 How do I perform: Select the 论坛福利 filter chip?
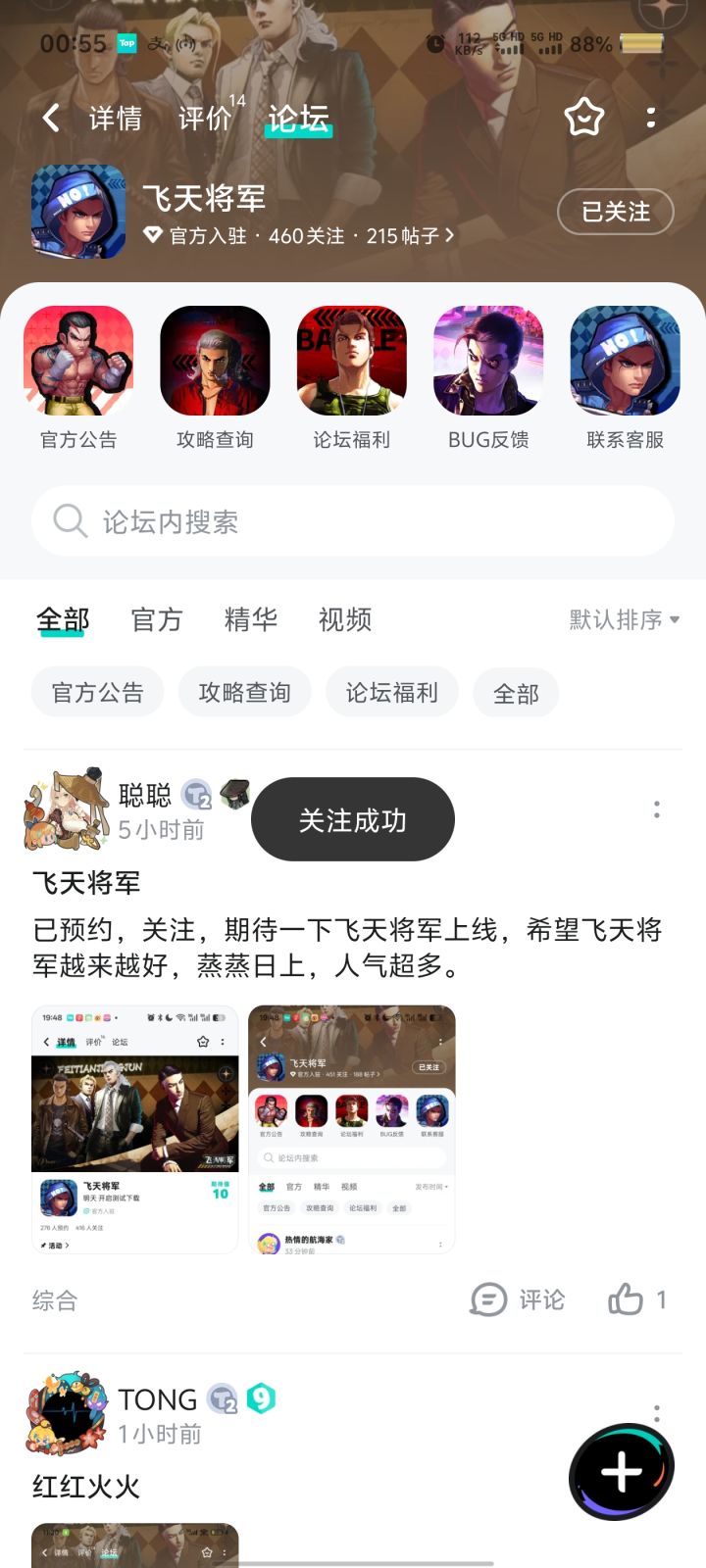pyautogui.click(x=392, y=693)
